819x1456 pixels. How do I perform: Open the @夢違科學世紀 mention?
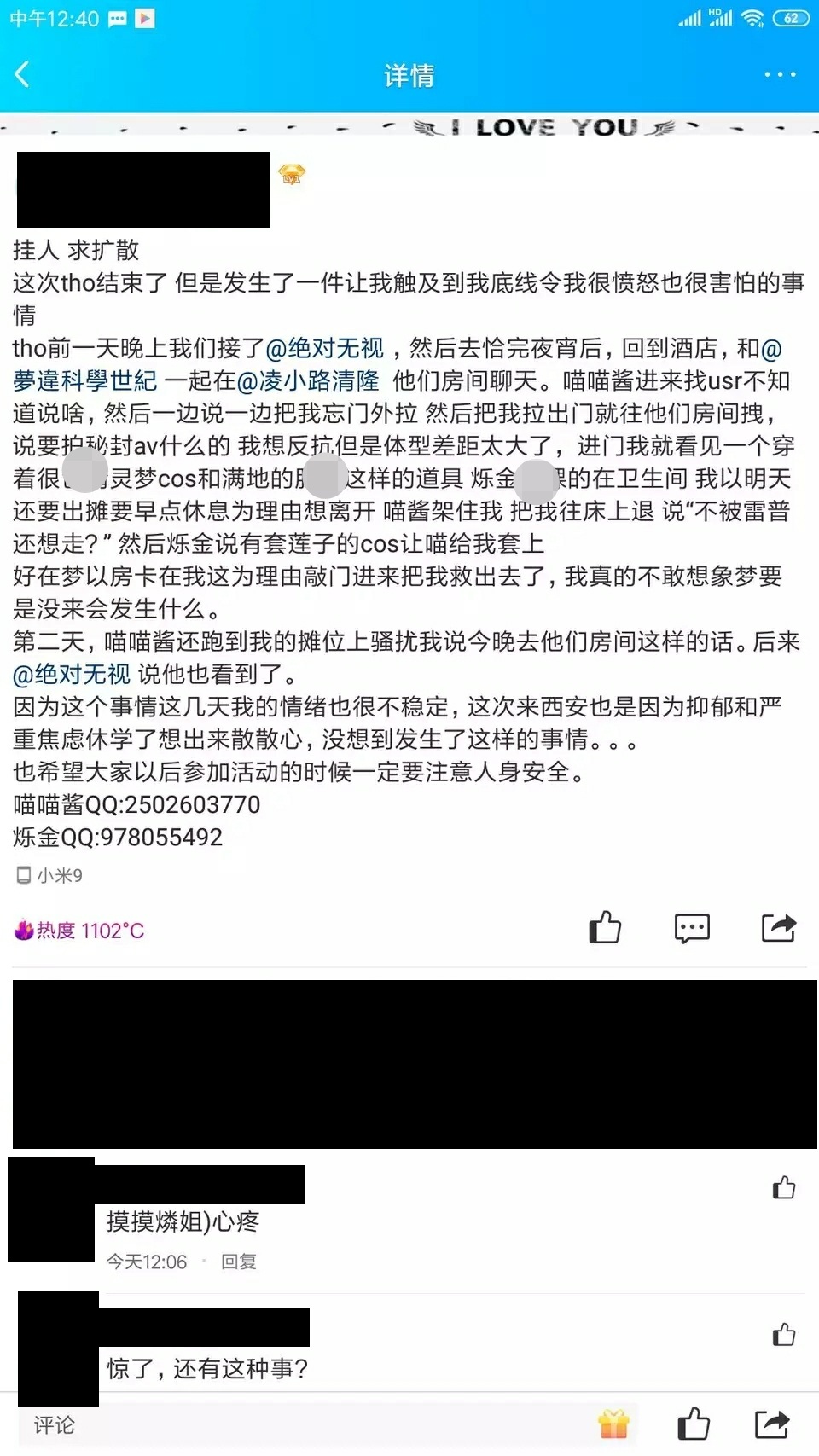click(x=85, y=380)
